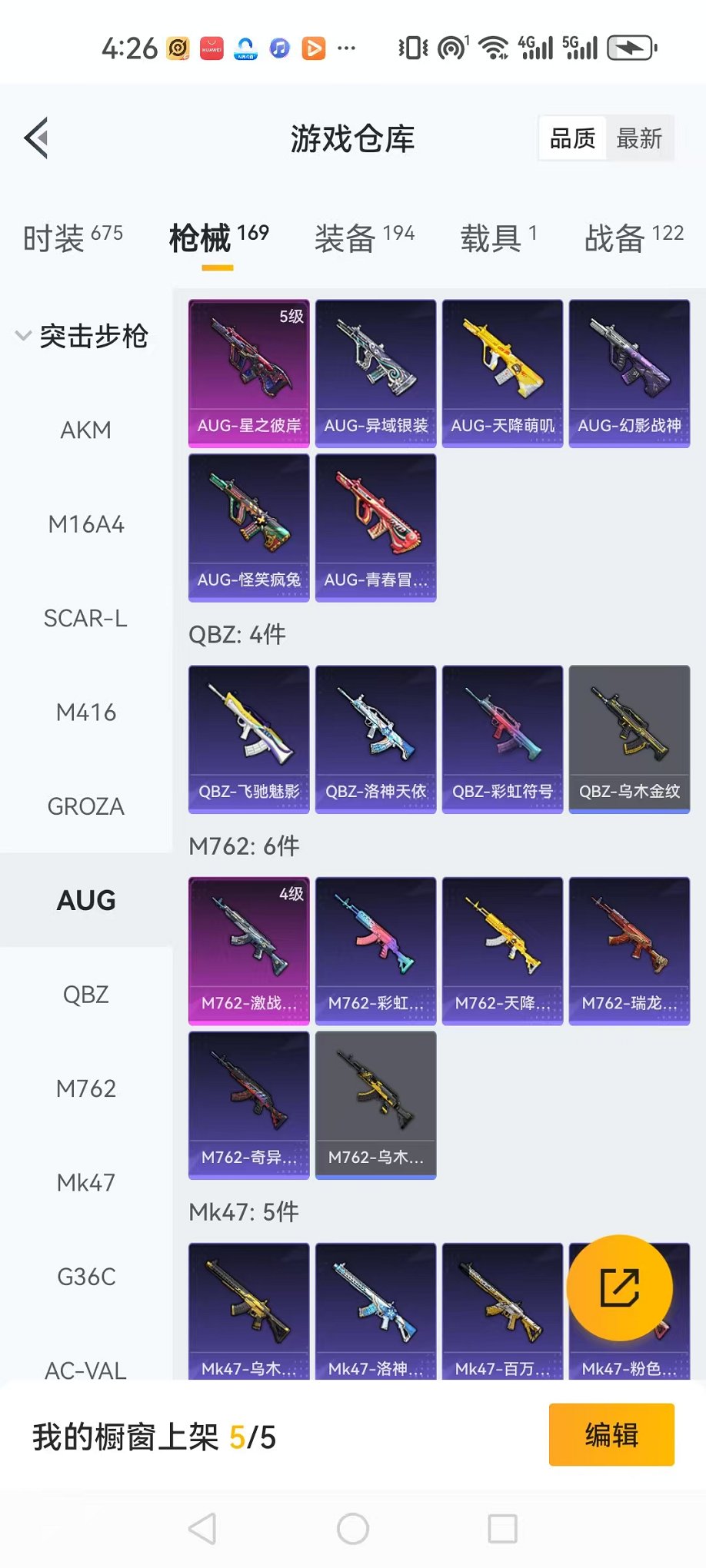Select G36C in the side list

pos(85,1277)
